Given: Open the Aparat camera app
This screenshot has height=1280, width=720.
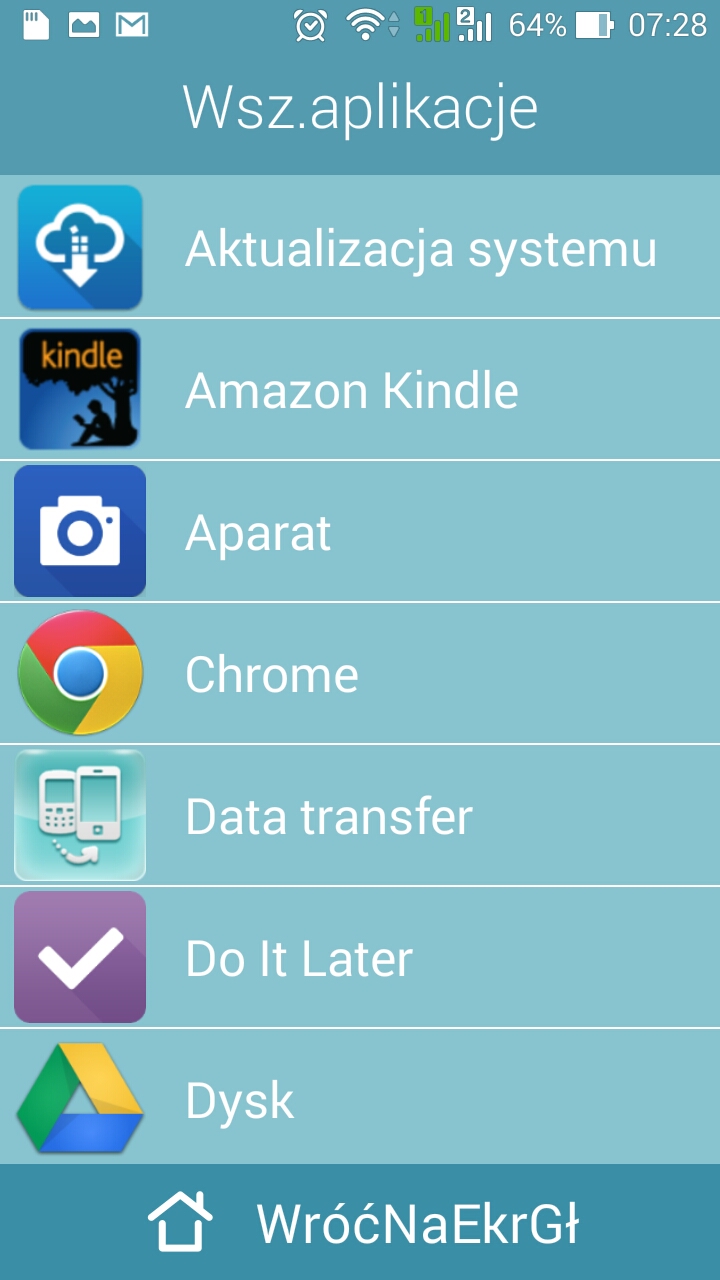Looking at the screenshot, I should coord(360,532).
